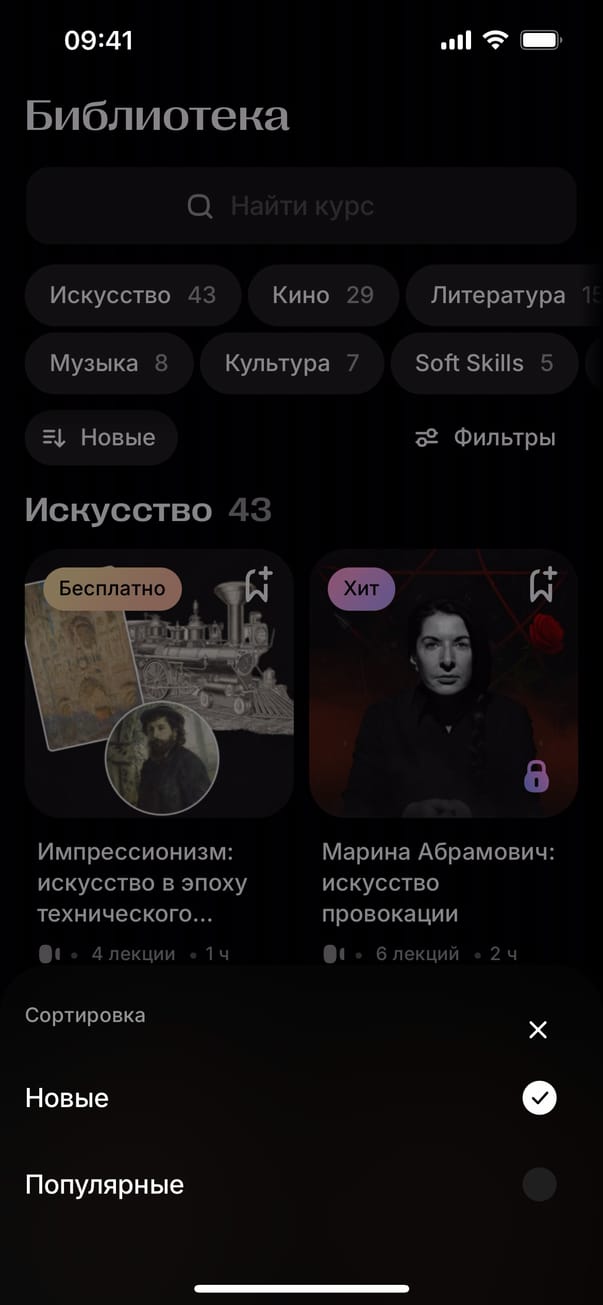Open the Новые sort button
The width and height of the screenshot is (603, 1305).
tap(100, 437)
